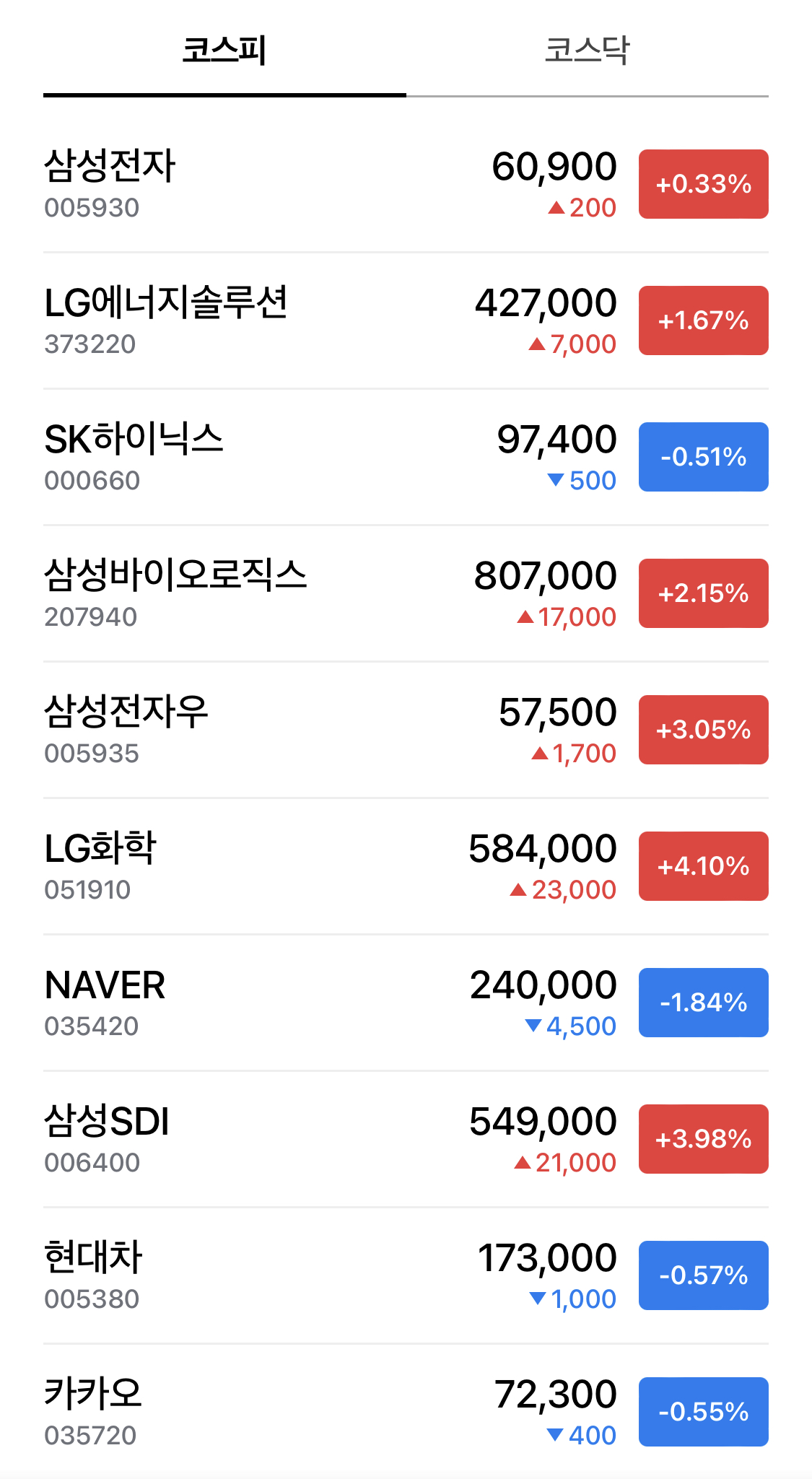Tap the -1.84% badge for NAVER
The height and width of the screenshot is (1479, 812).
[x=704, y=1003]
